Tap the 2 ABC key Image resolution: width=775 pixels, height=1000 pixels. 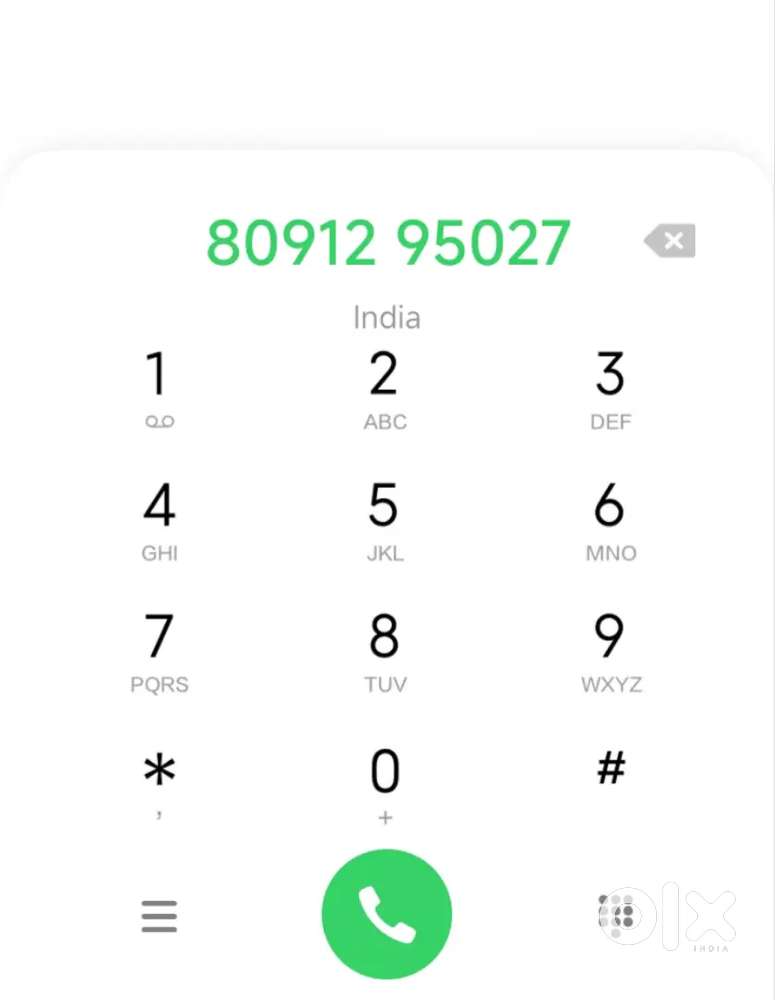point(385,390)
